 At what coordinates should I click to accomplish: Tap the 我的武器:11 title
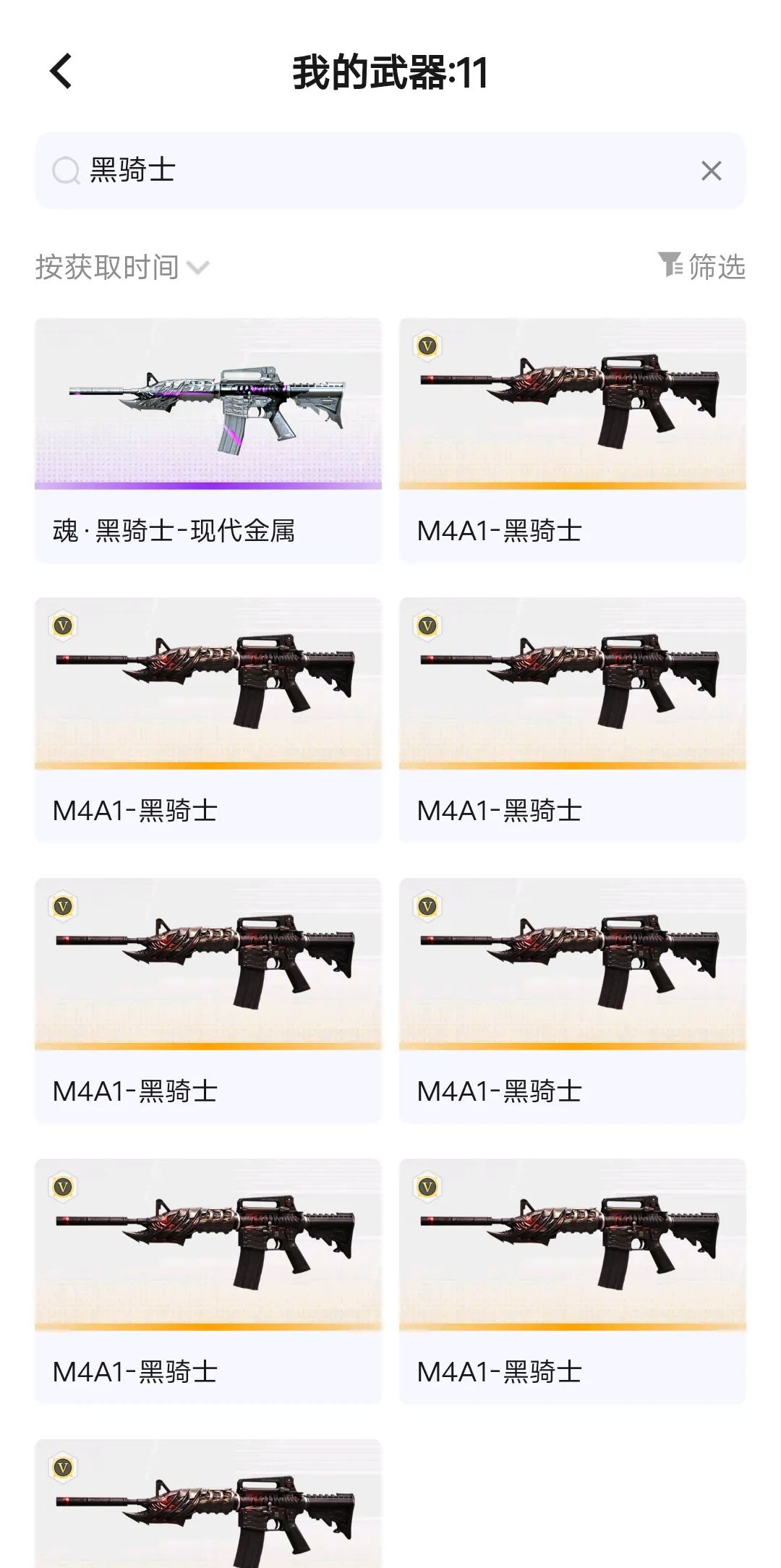point(390,72)
